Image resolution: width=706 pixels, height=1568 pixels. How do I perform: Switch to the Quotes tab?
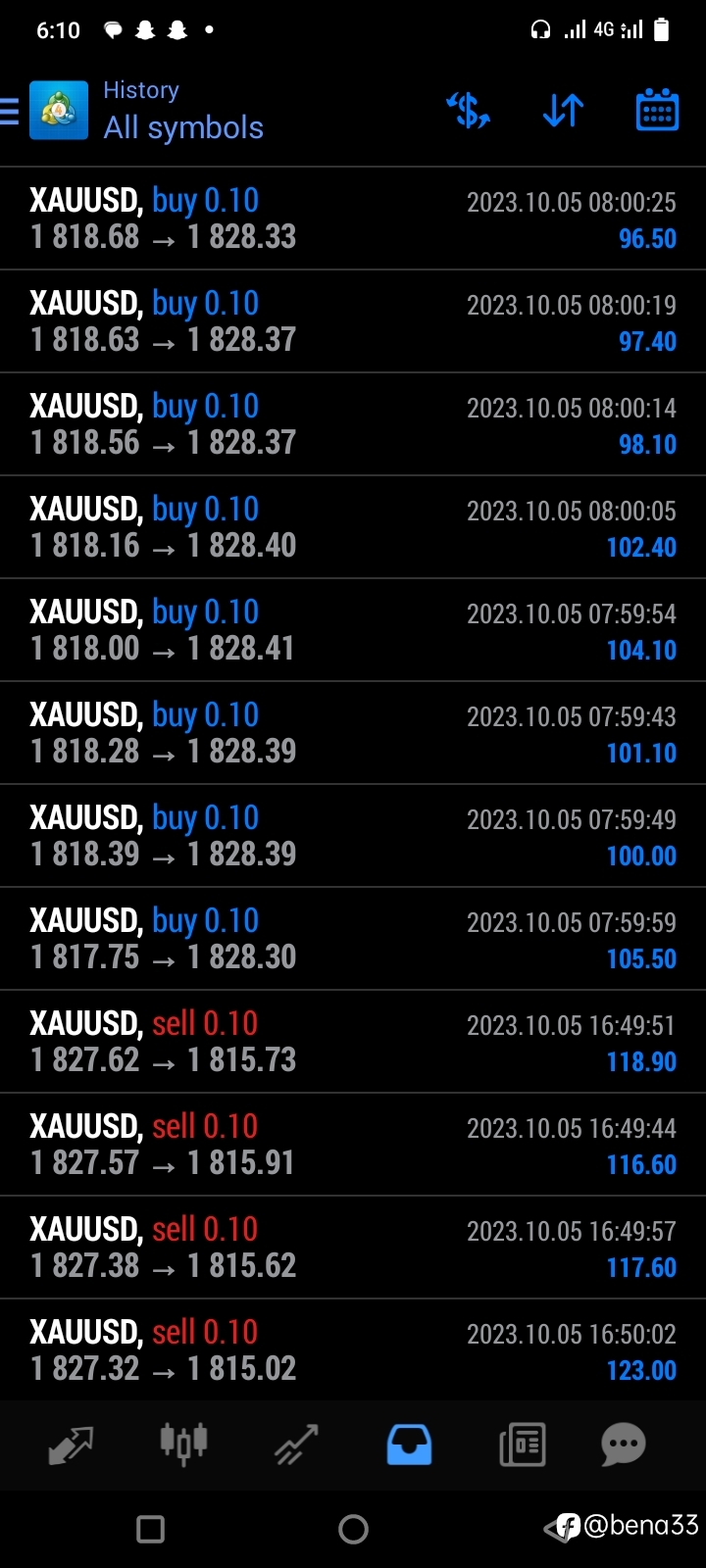click(71, 1445)
